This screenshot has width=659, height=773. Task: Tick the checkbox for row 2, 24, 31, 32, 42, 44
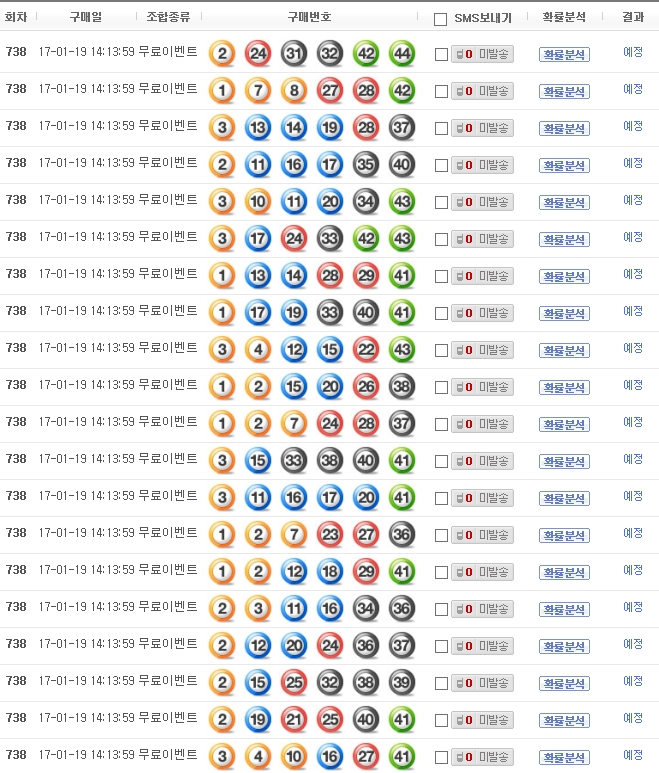point(441,55)
